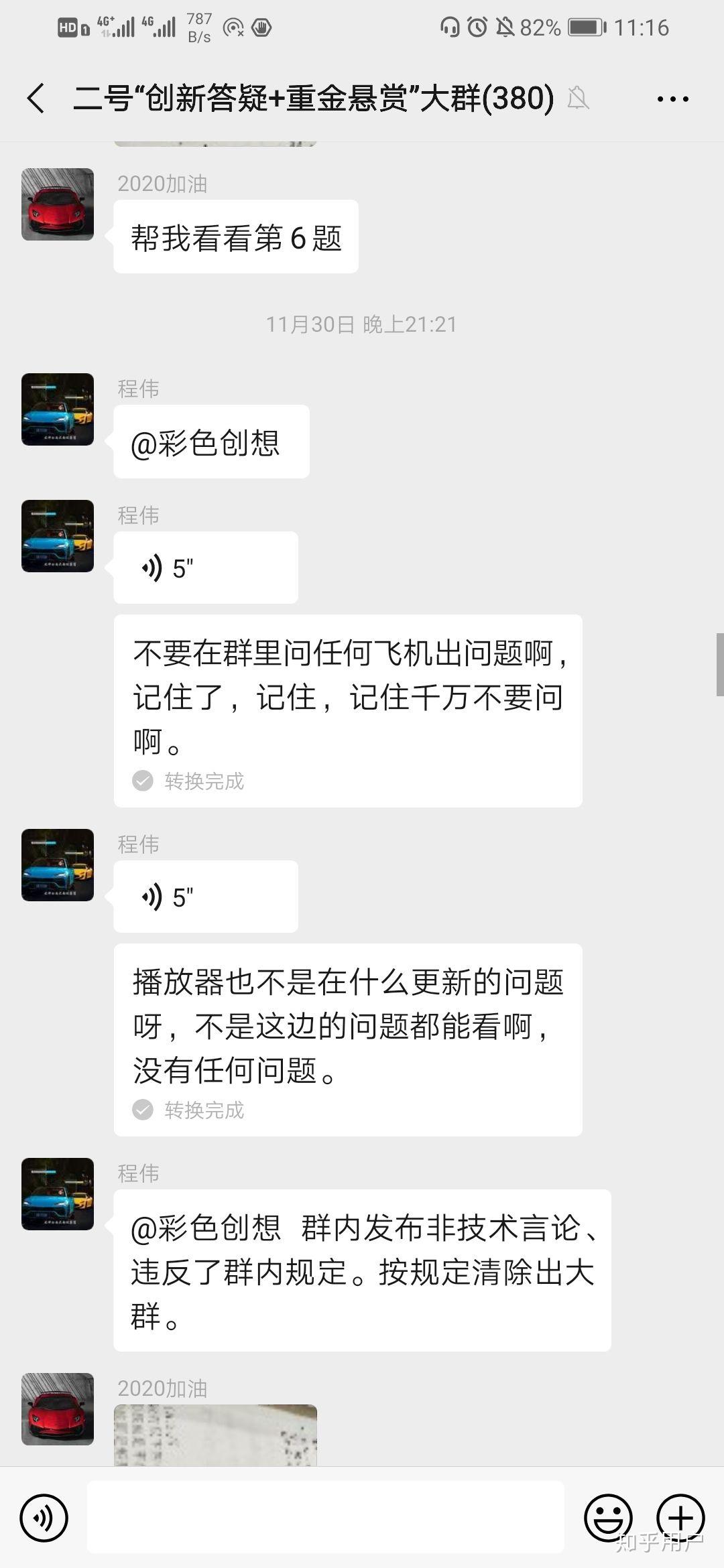Viewport: 724px width, 1568px height.
Task: Play 程伟's first 5-second voice message
Action: click(x=205, y=568)
